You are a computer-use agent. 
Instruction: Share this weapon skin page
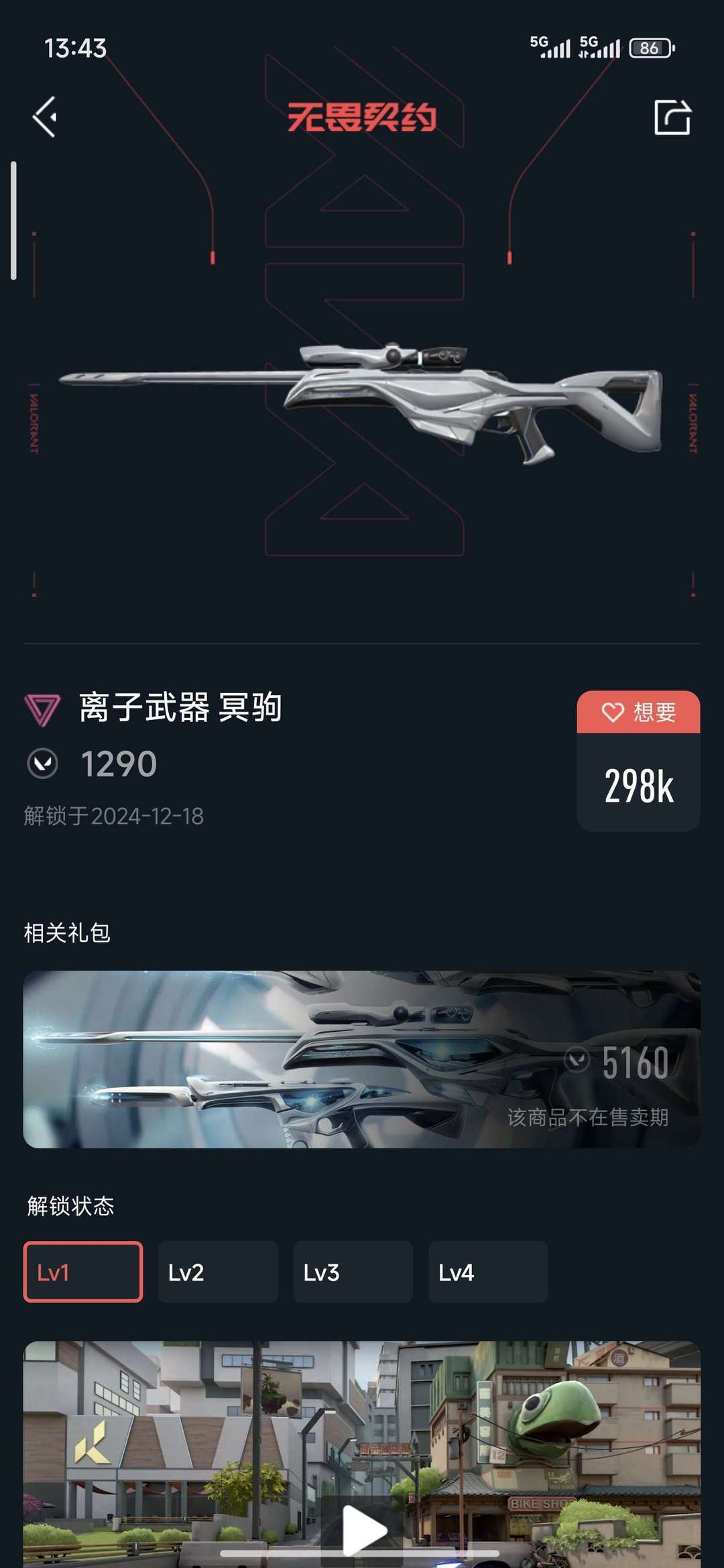pyautogui.click(x=672, y=118)
